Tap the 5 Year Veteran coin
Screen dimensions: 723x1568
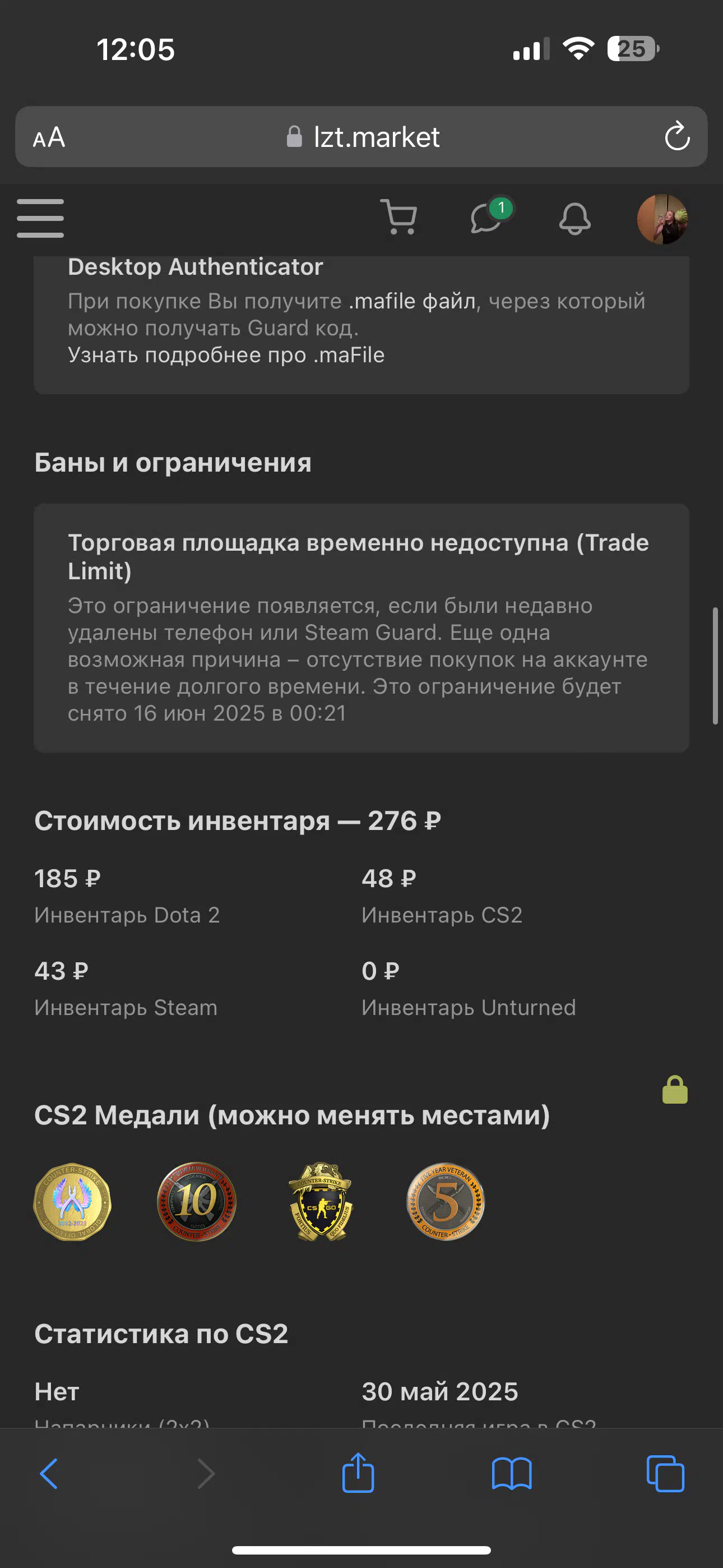[446, 1202]
